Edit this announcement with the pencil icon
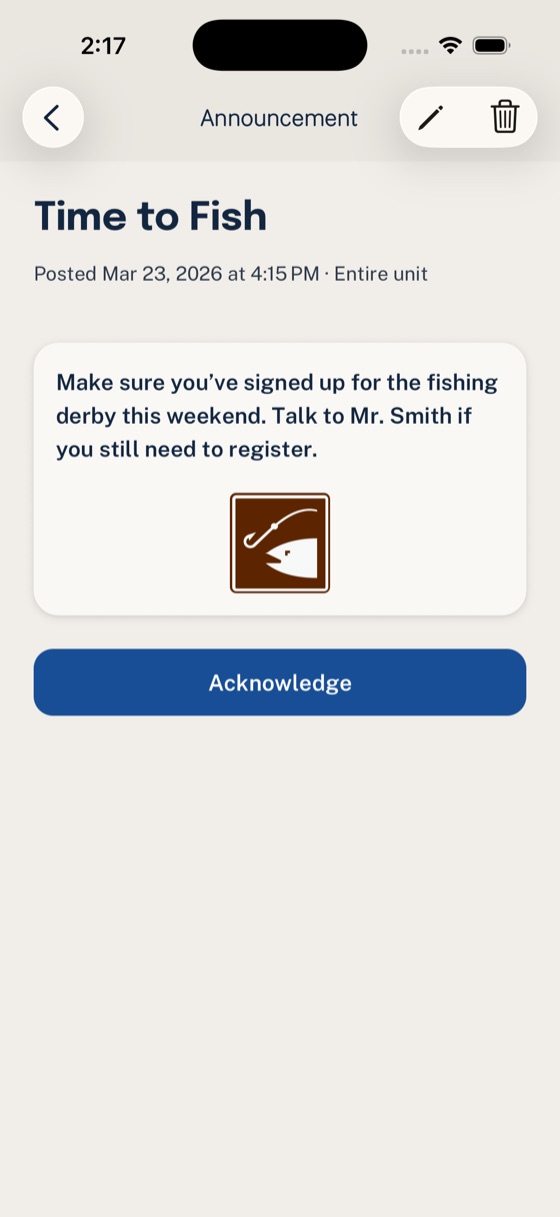The image size is (560, 1217). point(431,118)
